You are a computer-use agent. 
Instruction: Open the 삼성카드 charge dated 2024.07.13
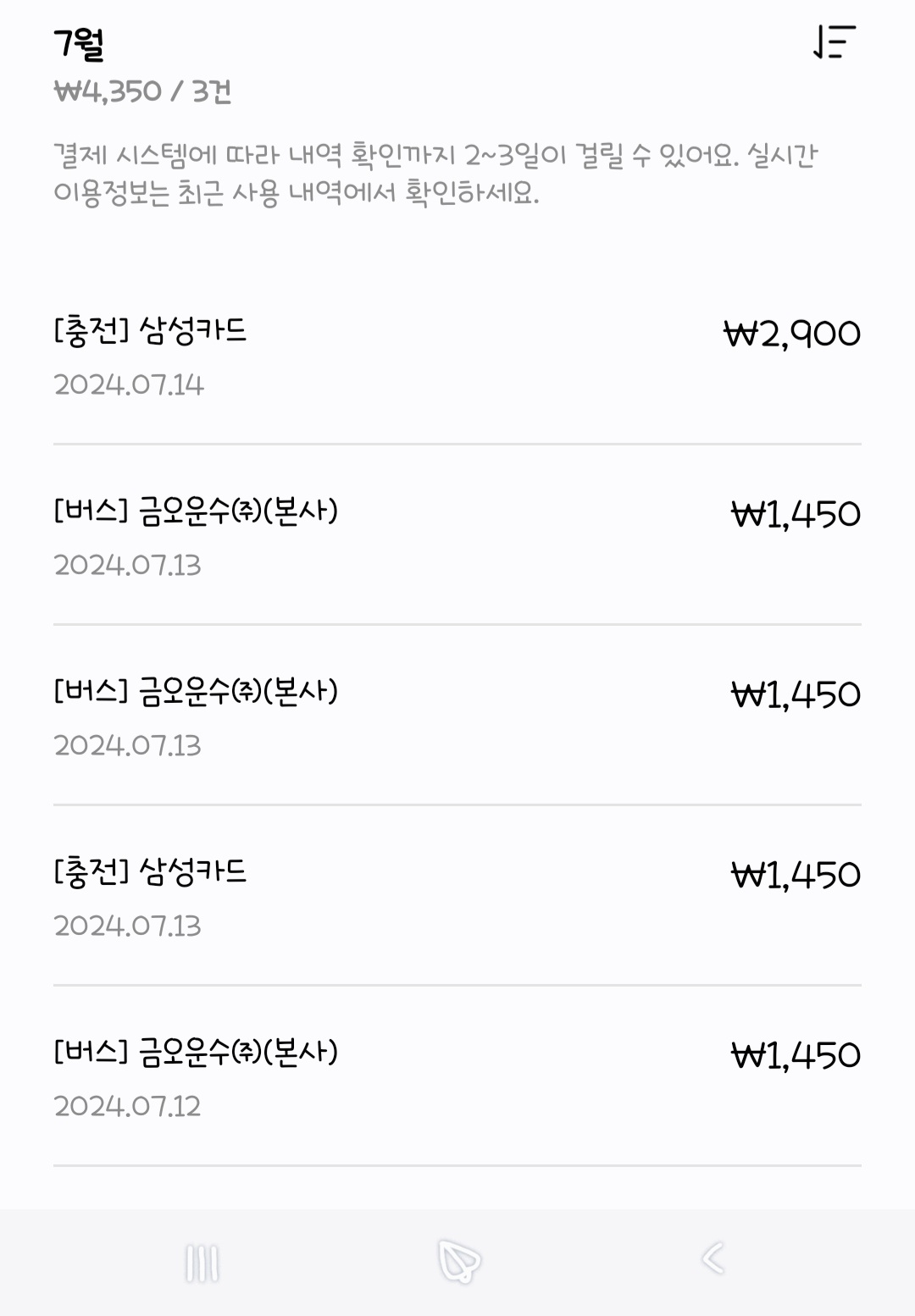coord(457,897)
